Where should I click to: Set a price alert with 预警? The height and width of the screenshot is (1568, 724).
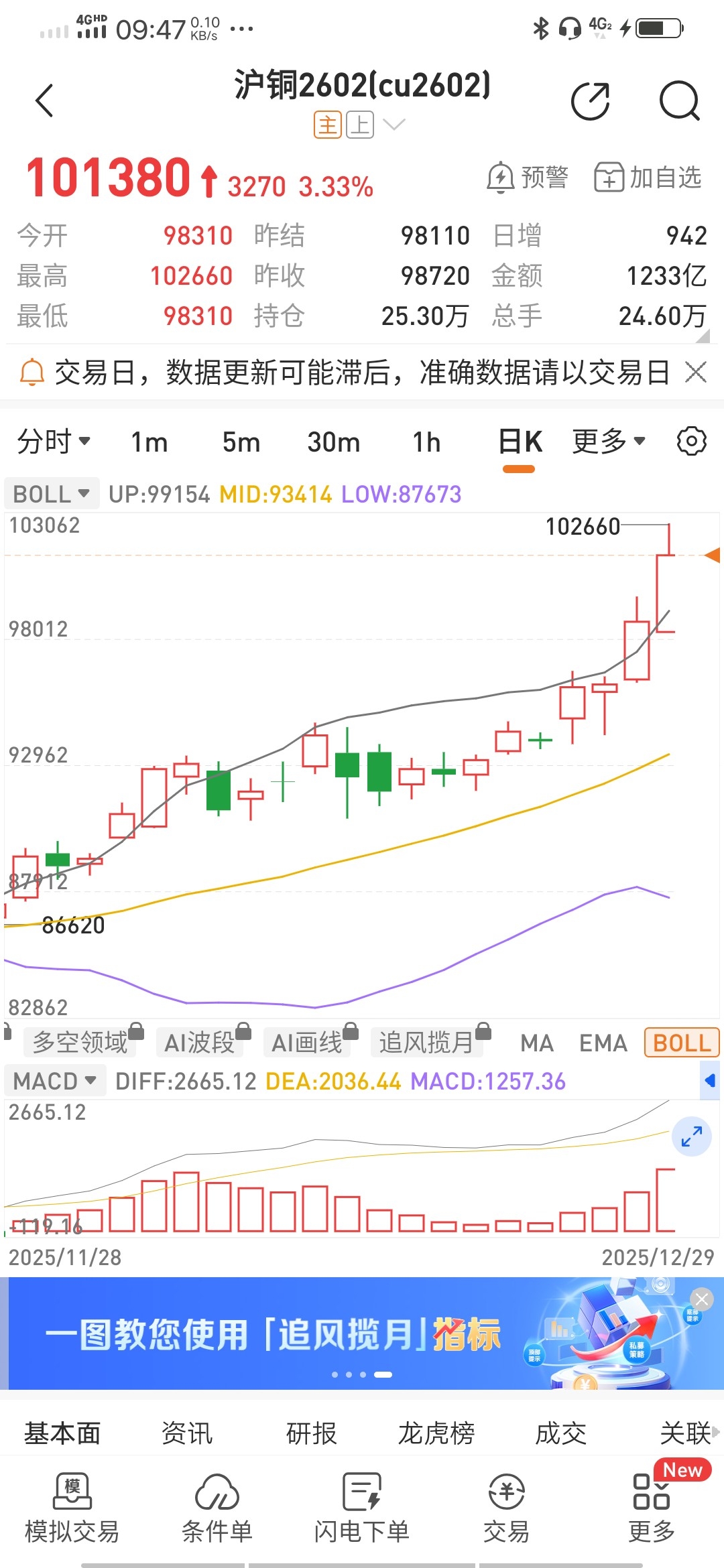point(528,178)
